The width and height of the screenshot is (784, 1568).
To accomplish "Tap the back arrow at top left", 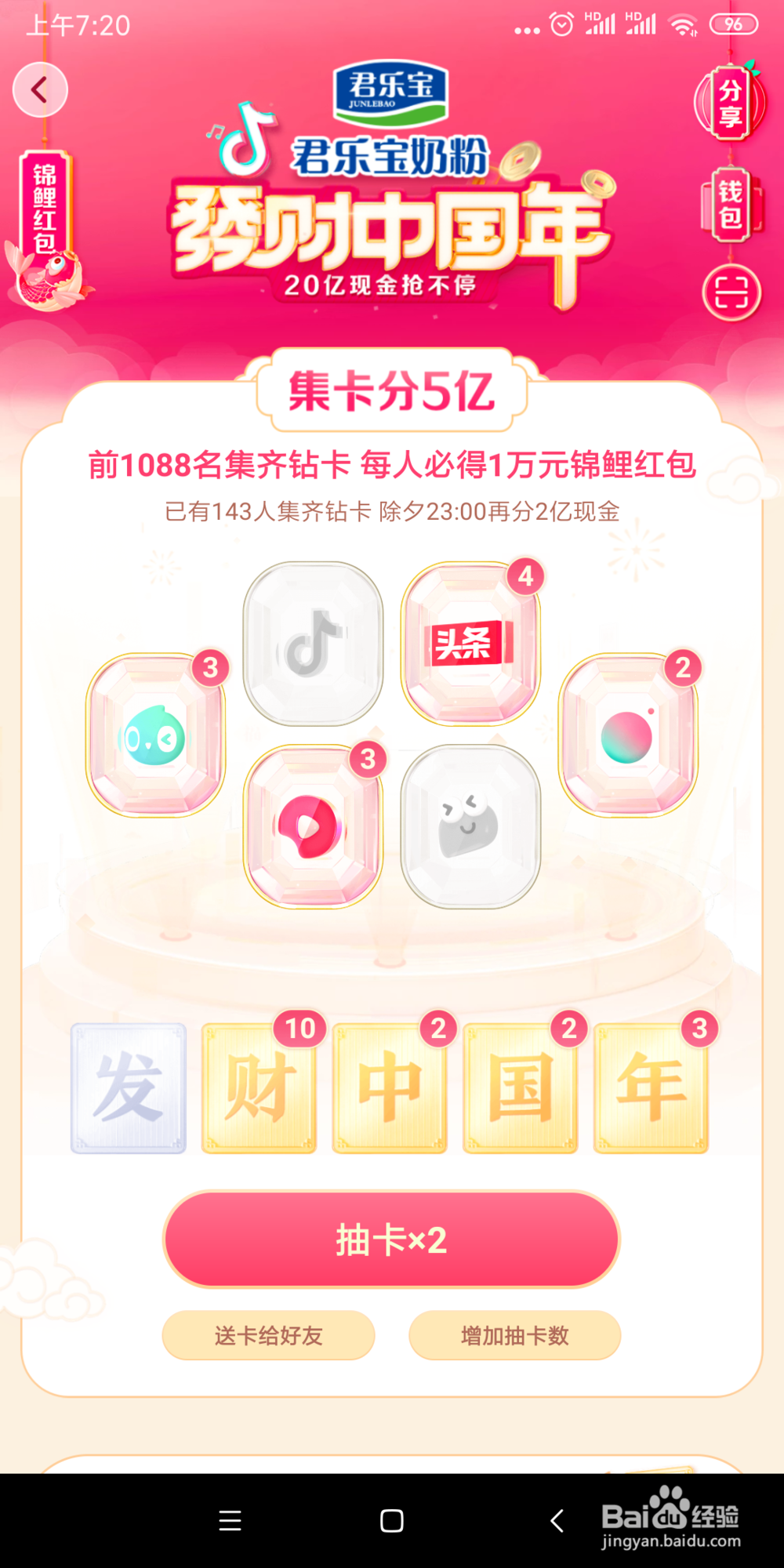I will click(x=39, y=89).
